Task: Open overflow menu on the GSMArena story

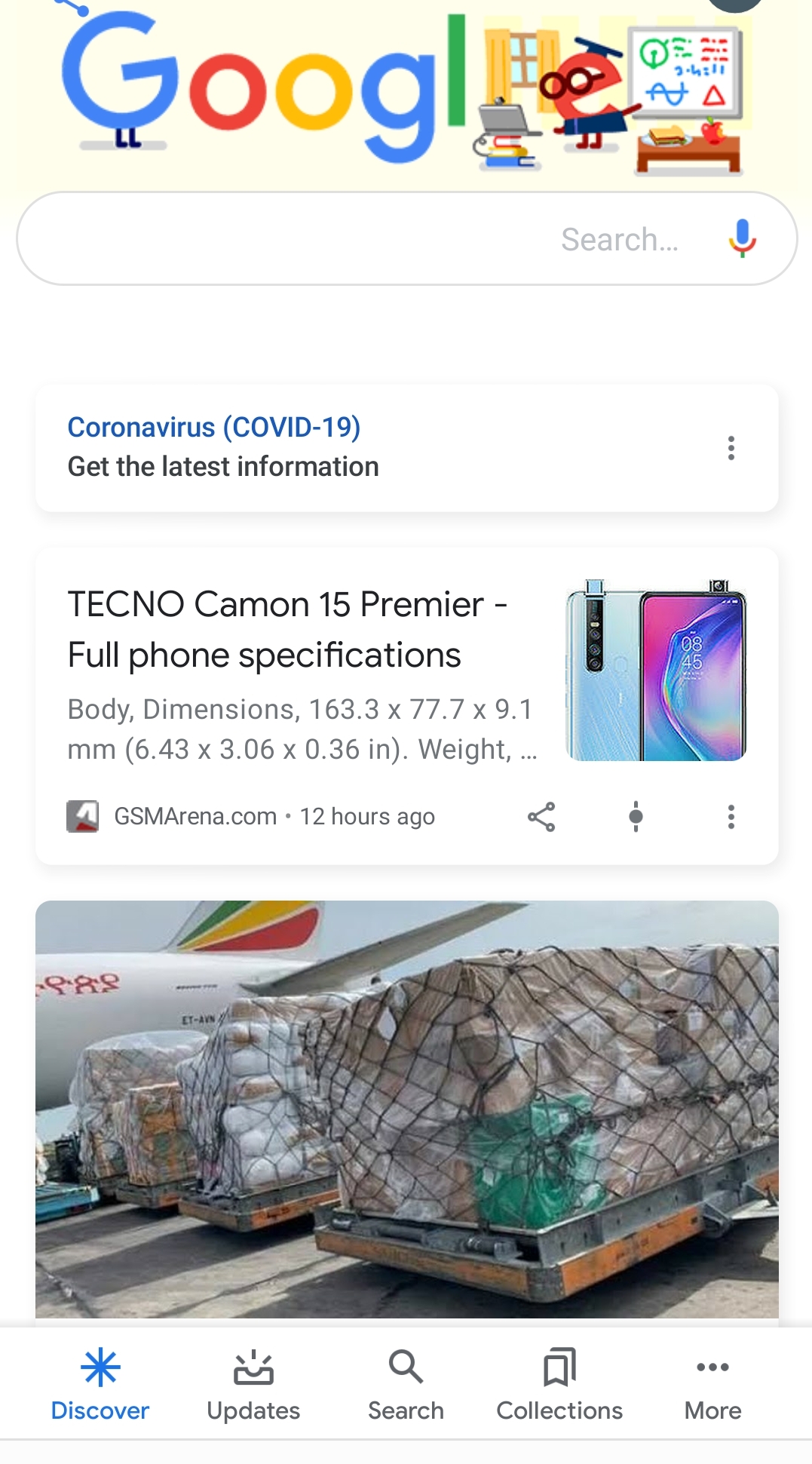Action: pos(731,817)
